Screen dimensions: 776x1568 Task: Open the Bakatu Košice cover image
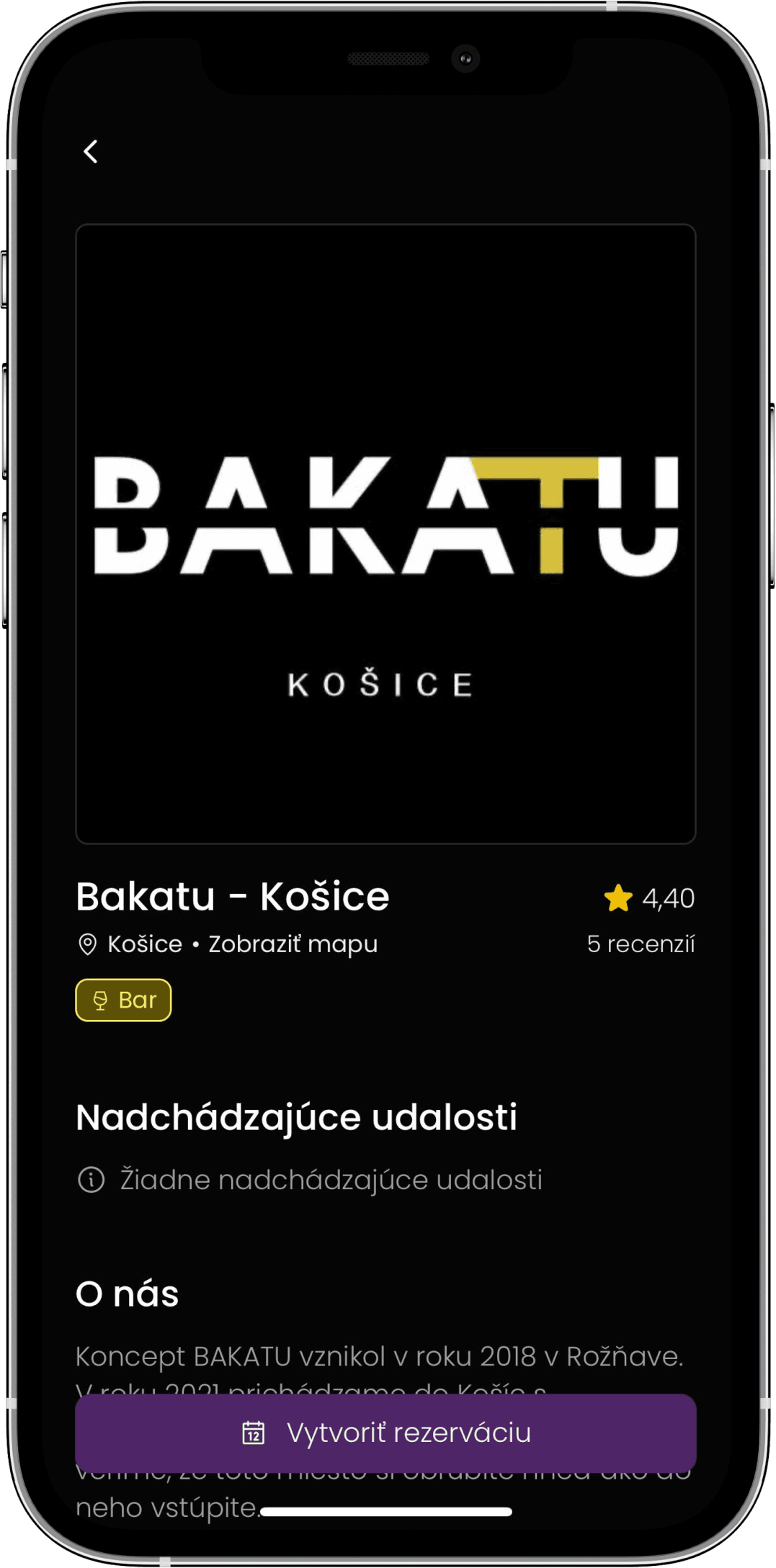click(385, 534)
